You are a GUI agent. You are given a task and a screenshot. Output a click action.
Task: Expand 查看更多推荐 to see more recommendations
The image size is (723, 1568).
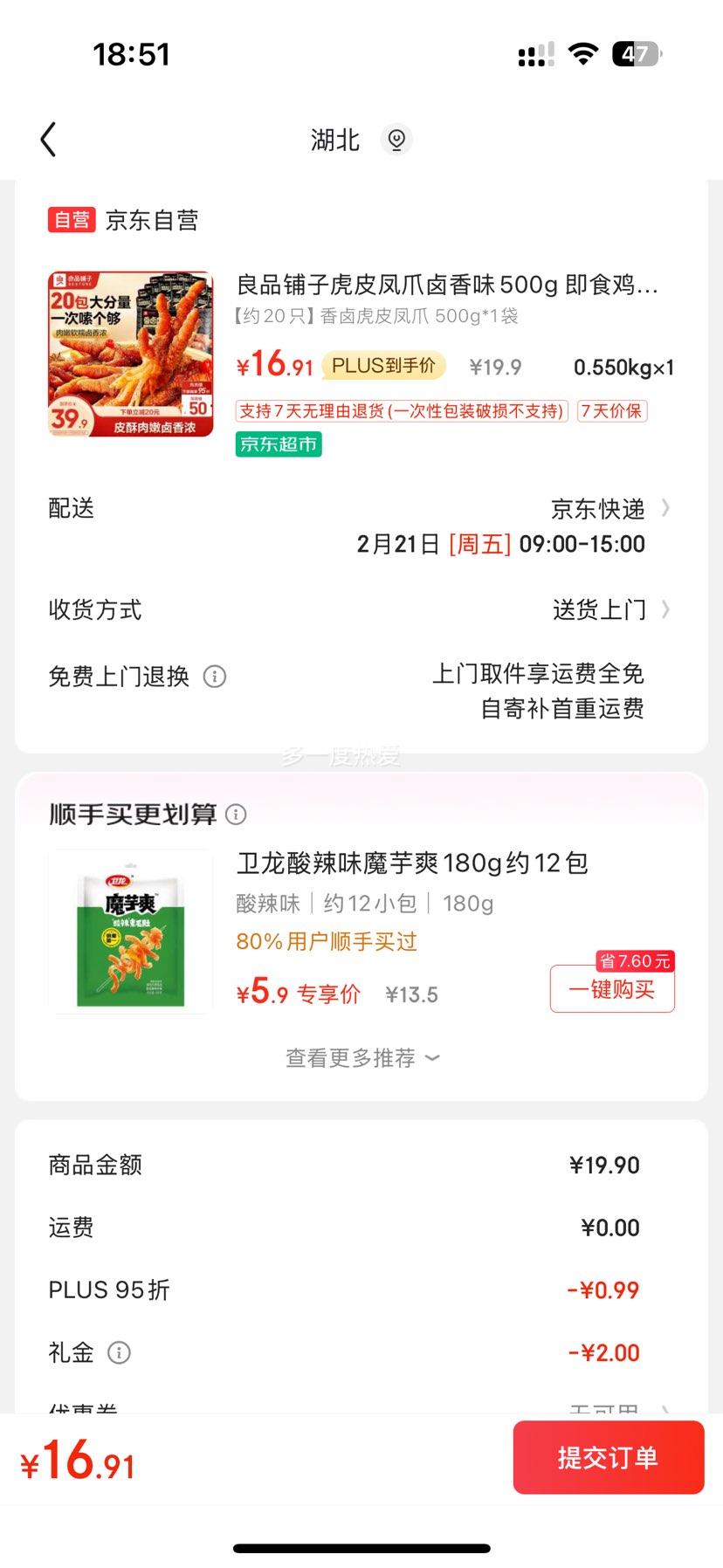(361, 1057)
